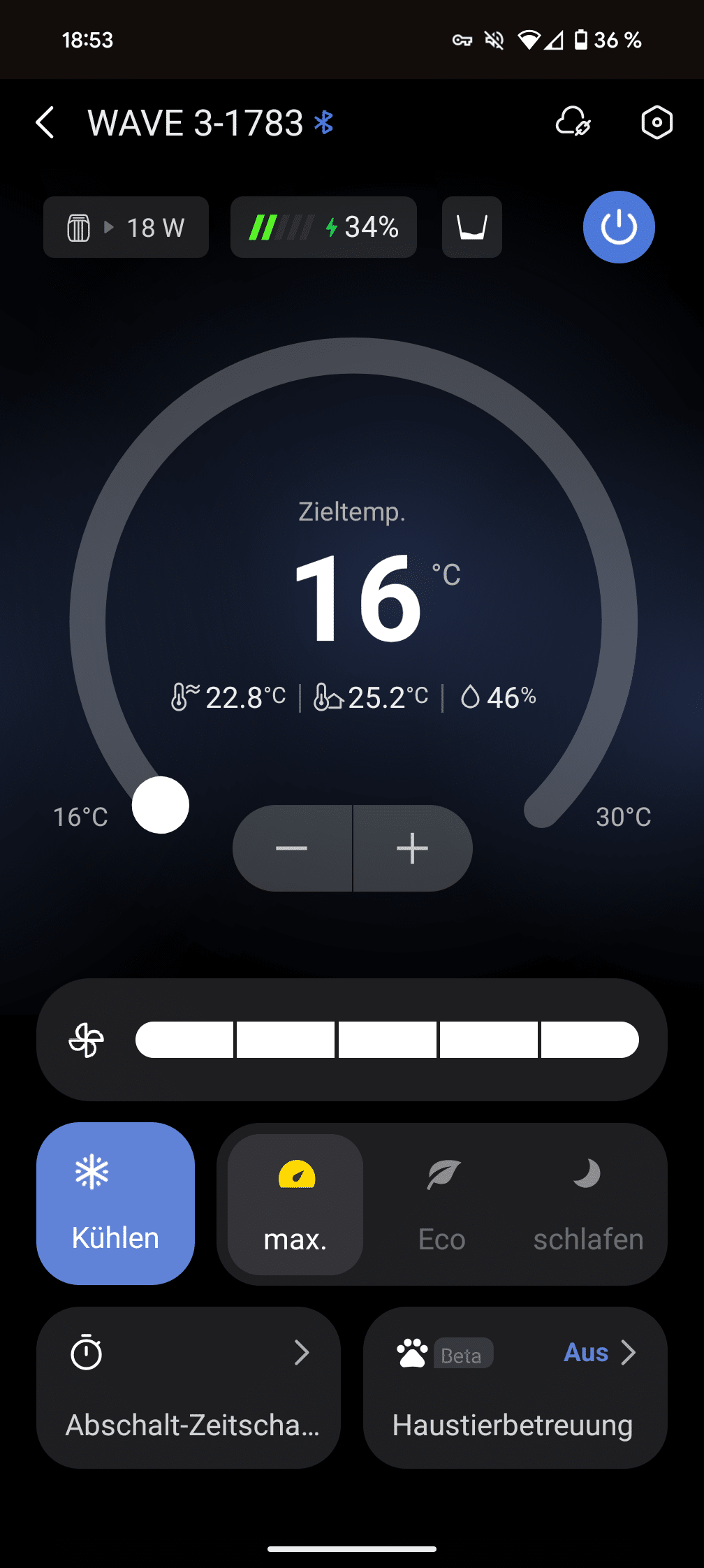Viewport: 704px width, 1568px height.
Task: Open the 34% battery status chip
Action: click(x=323, y=227)
